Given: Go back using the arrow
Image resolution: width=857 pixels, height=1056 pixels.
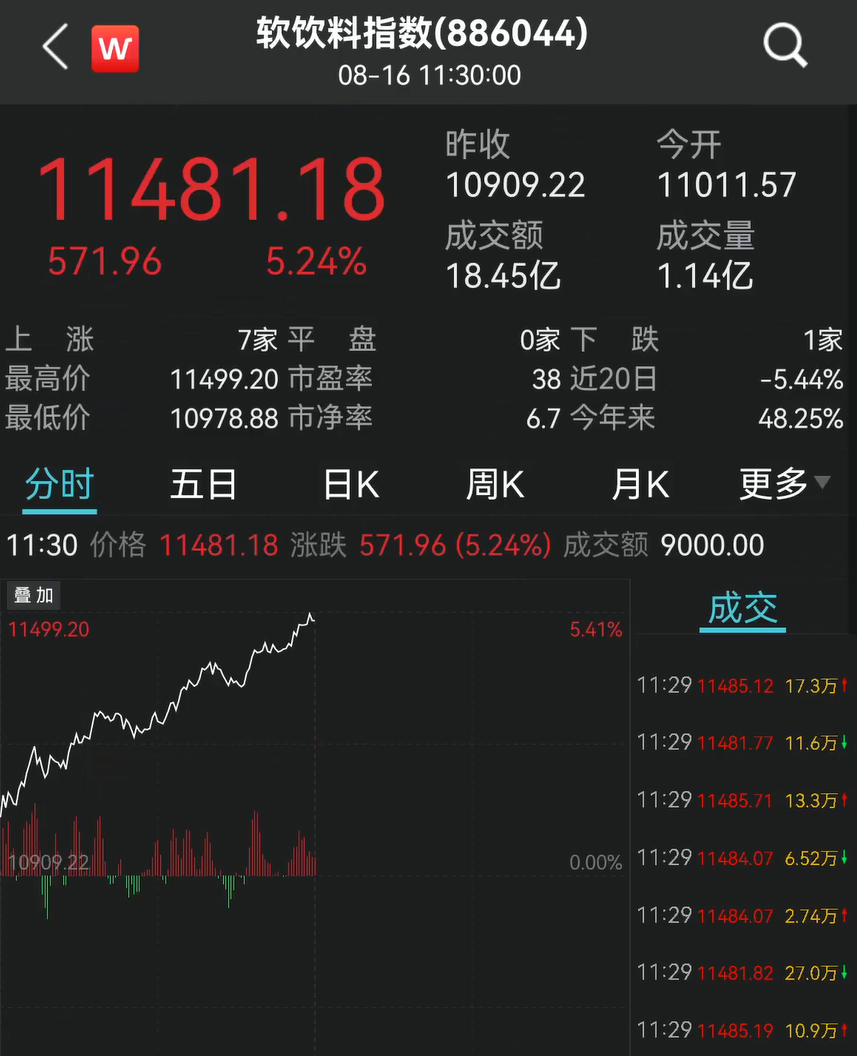Looking at the screenshot, I should click(x=55, y=47).
